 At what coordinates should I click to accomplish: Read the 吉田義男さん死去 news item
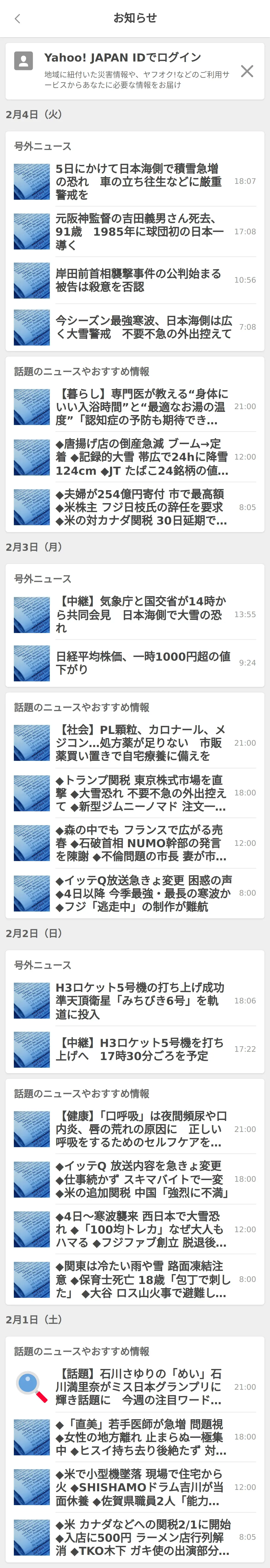click(x=139, y=231)
